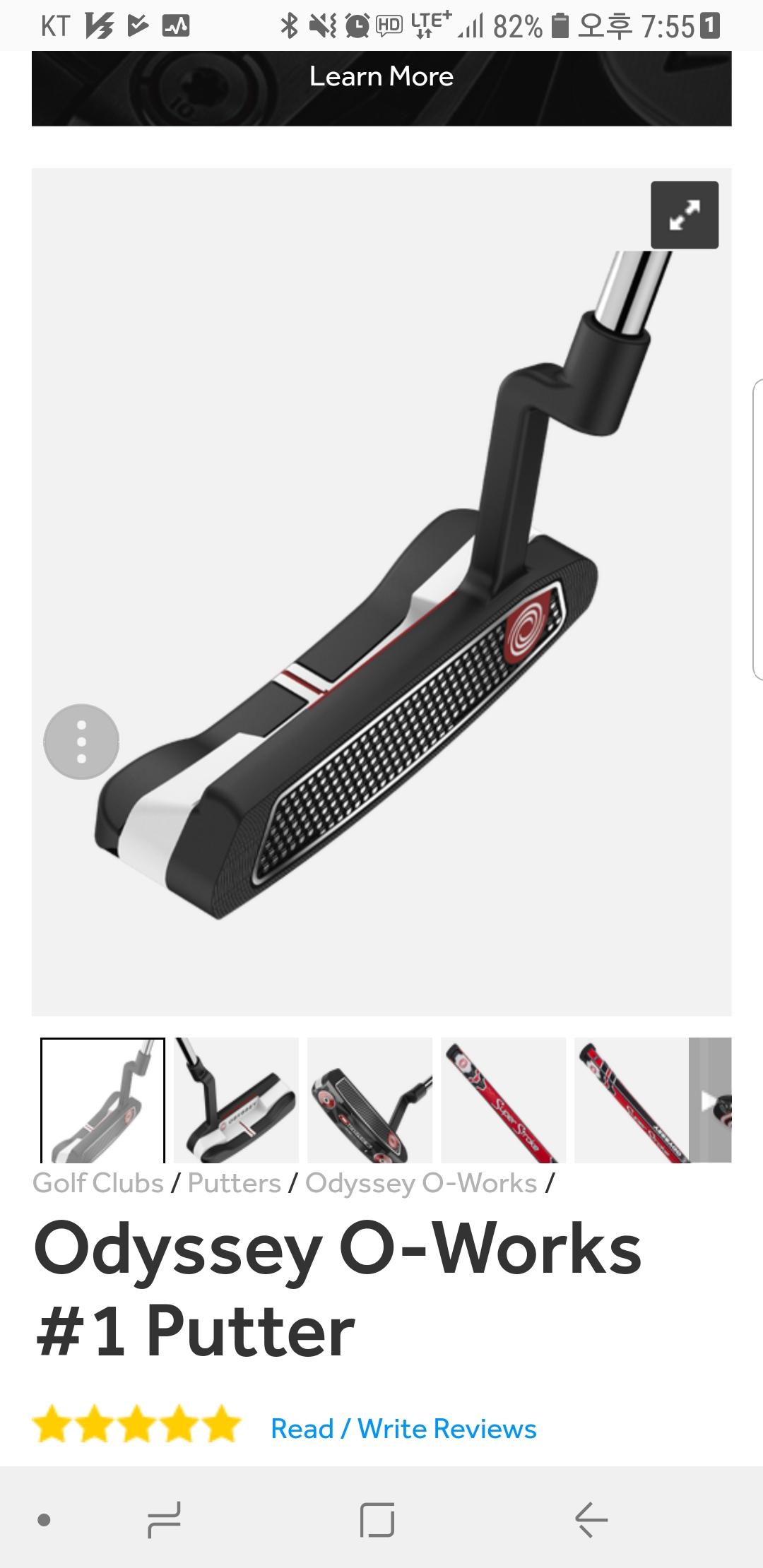Go back with the system back button
The image size is (763, 1568).
591,1519
